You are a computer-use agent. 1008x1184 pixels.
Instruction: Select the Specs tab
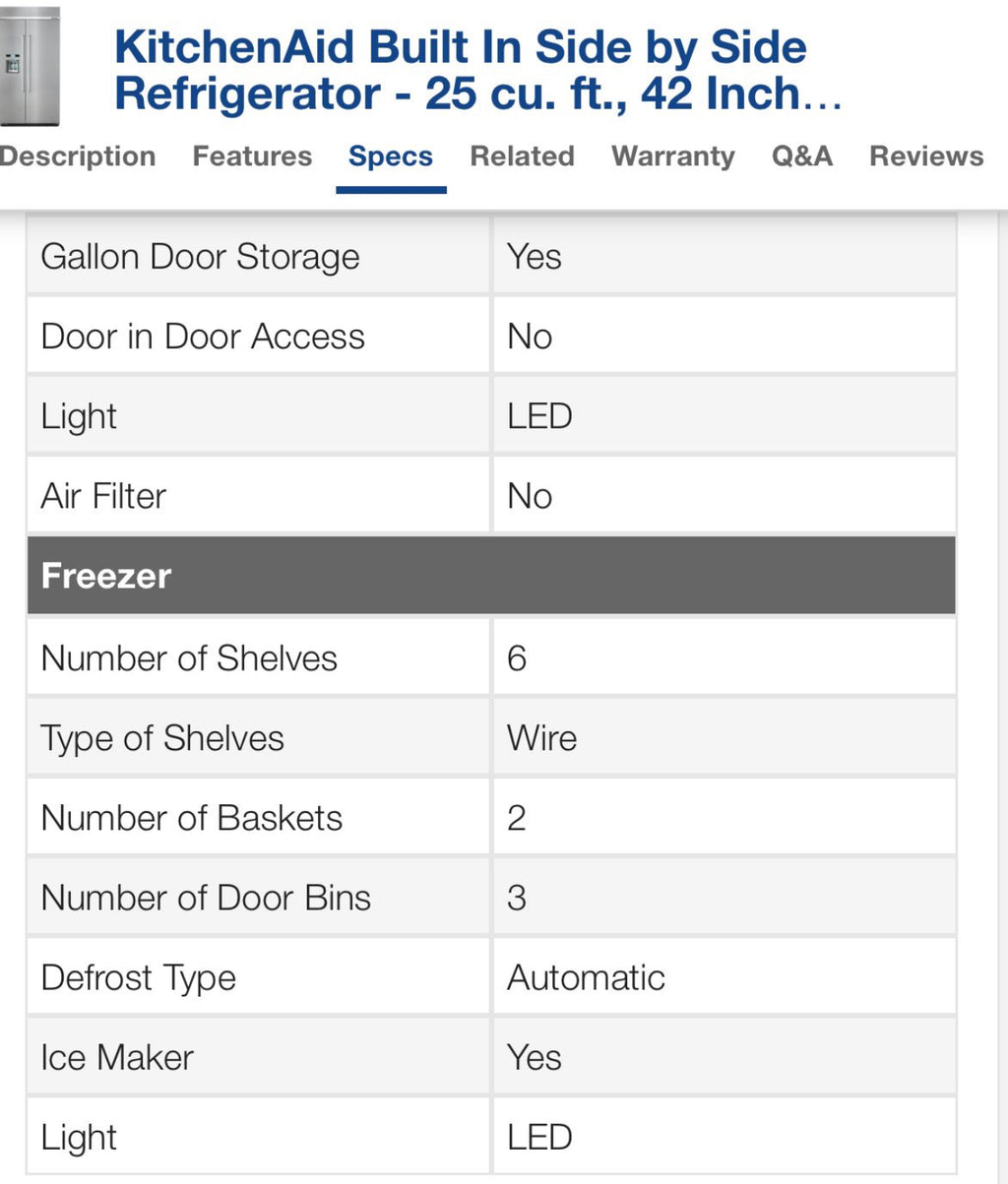[390, 156]
